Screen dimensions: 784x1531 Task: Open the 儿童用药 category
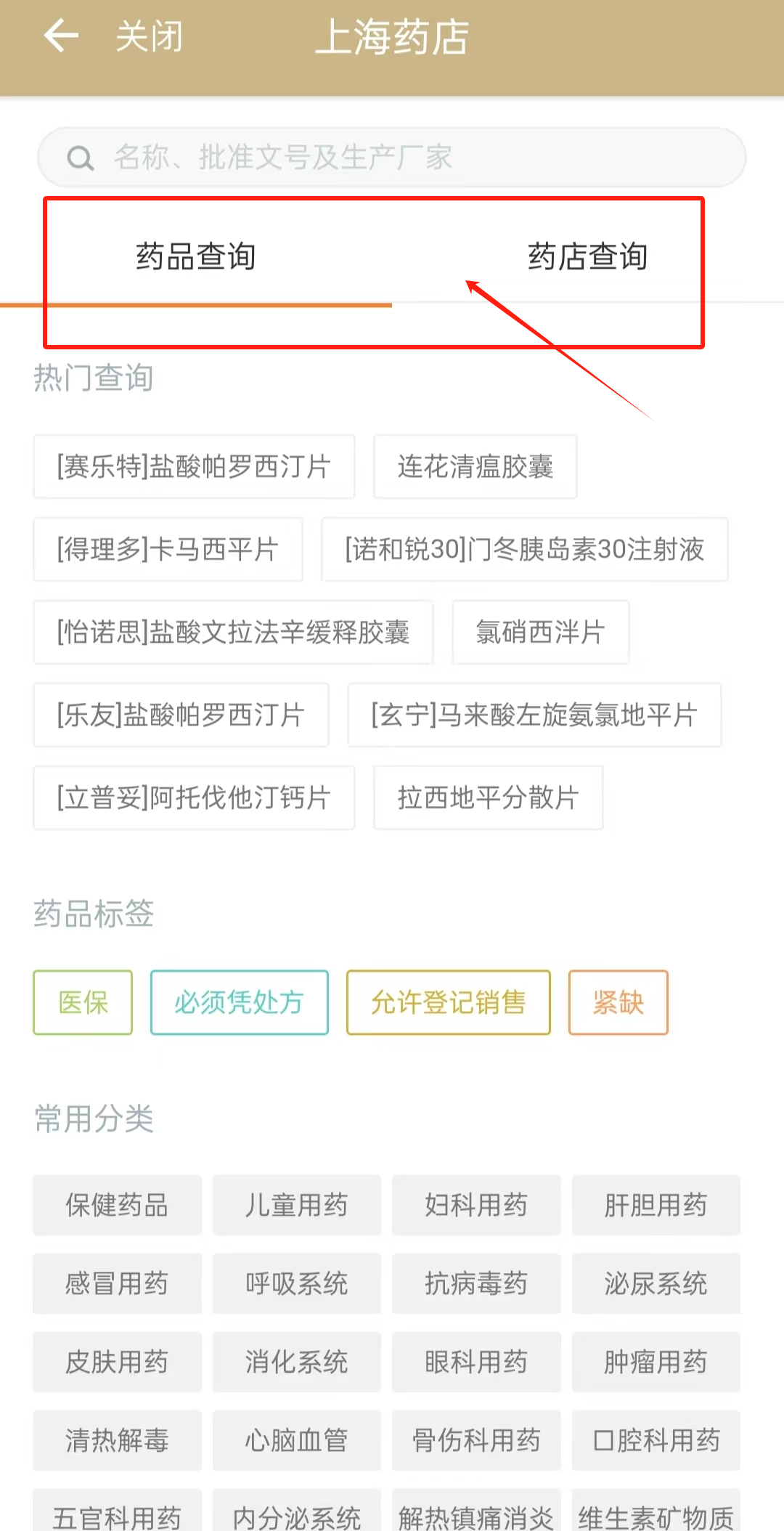pos(296,1205)
